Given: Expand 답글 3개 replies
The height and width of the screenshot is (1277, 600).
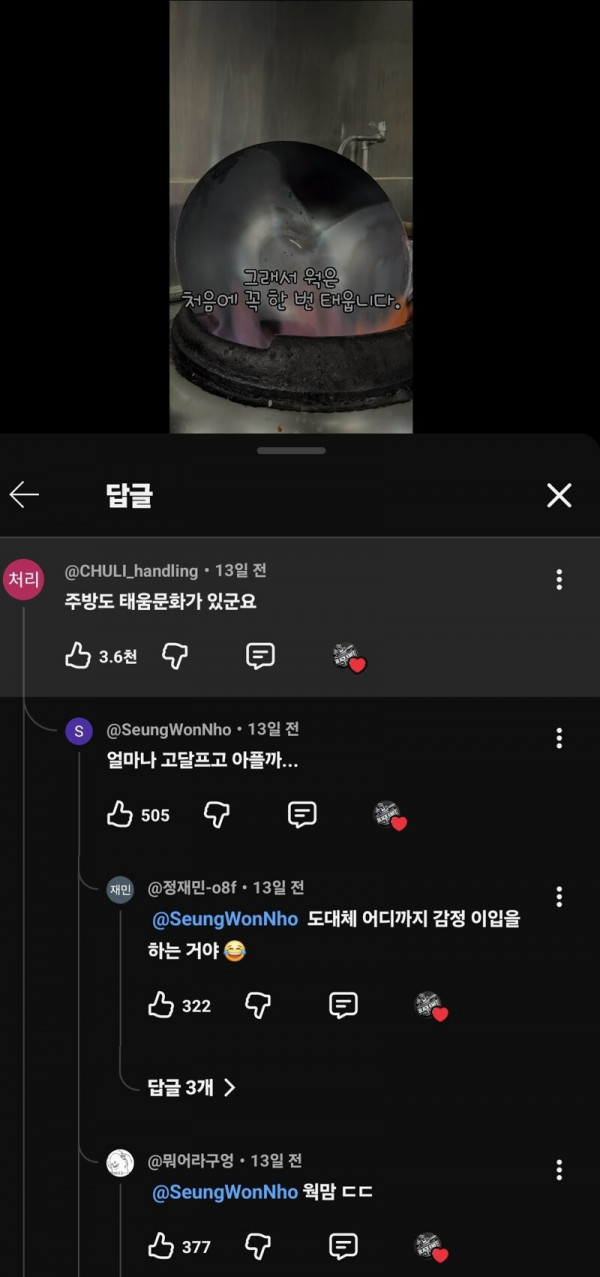Looking at the screenshot, I should [192, 1087].
